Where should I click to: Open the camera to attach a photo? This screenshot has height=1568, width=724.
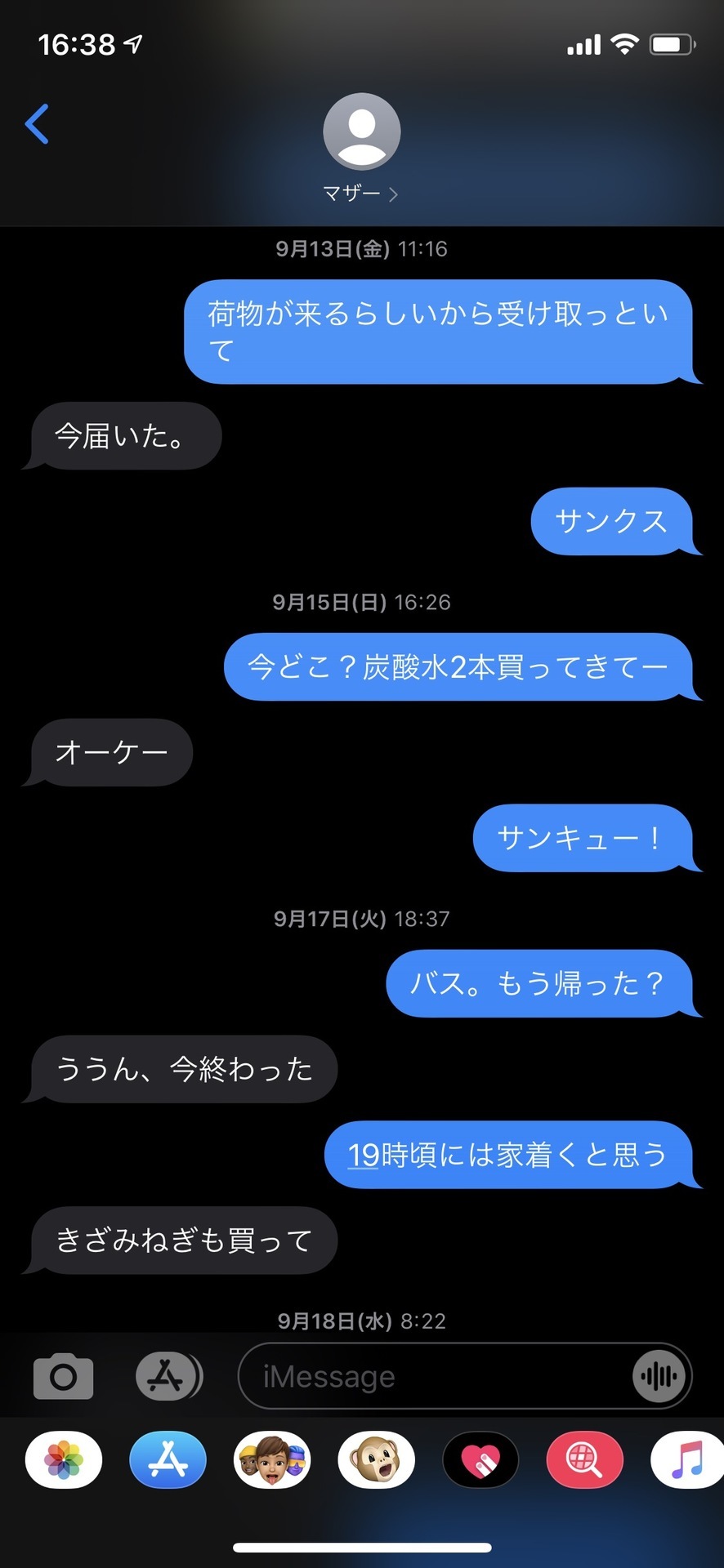point(63,1377)
